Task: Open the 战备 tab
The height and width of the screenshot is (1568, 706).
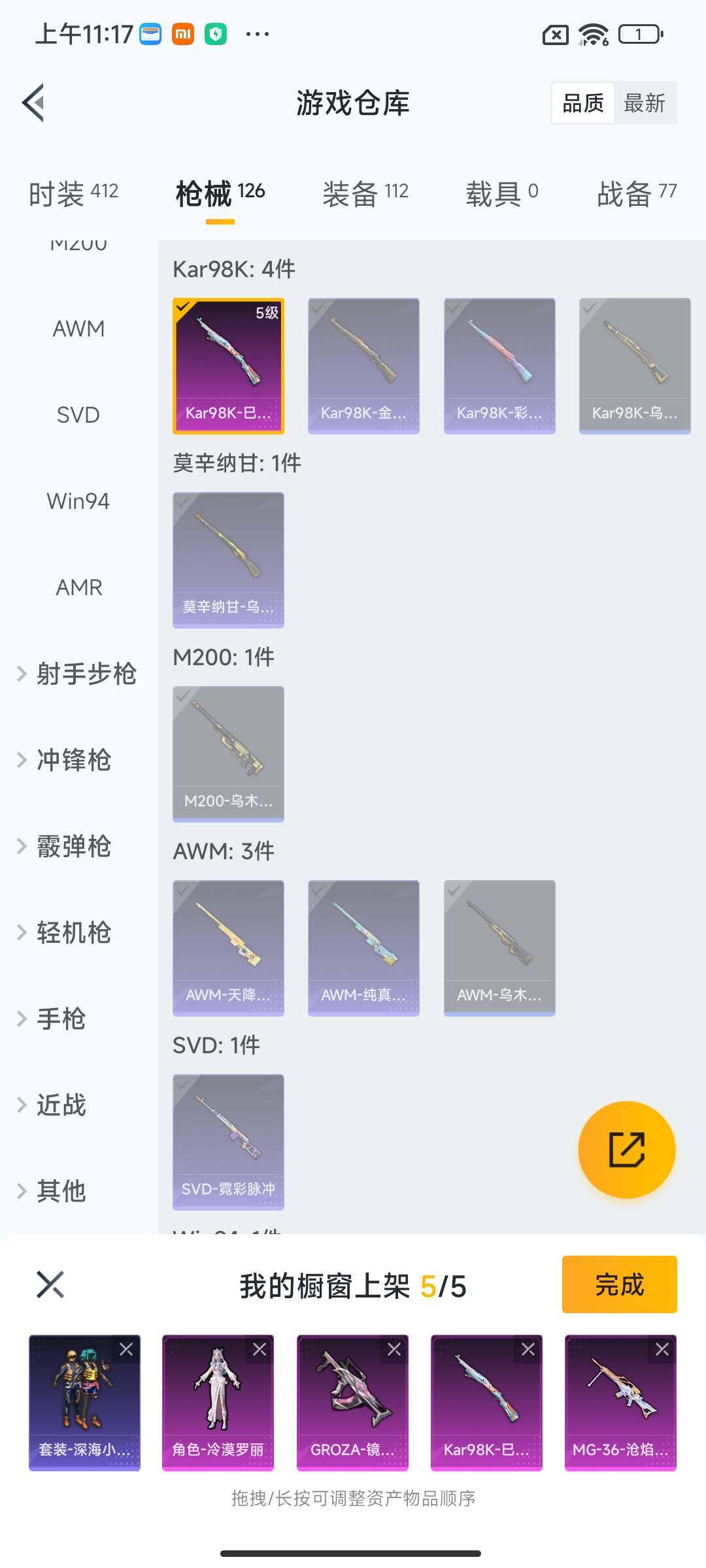Action: click(636, 193)
